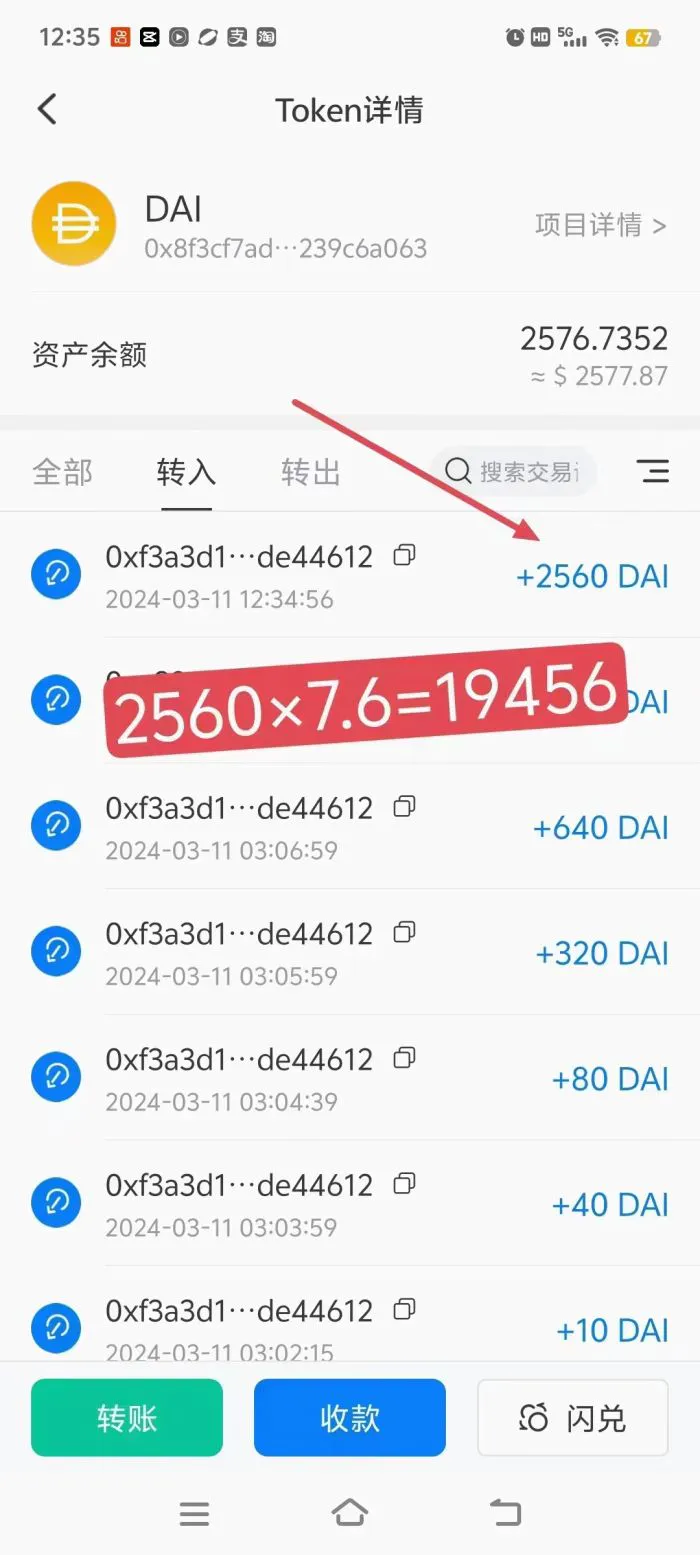
Task: Open 项目详情 project details link
Action: [x=600, y=225]
